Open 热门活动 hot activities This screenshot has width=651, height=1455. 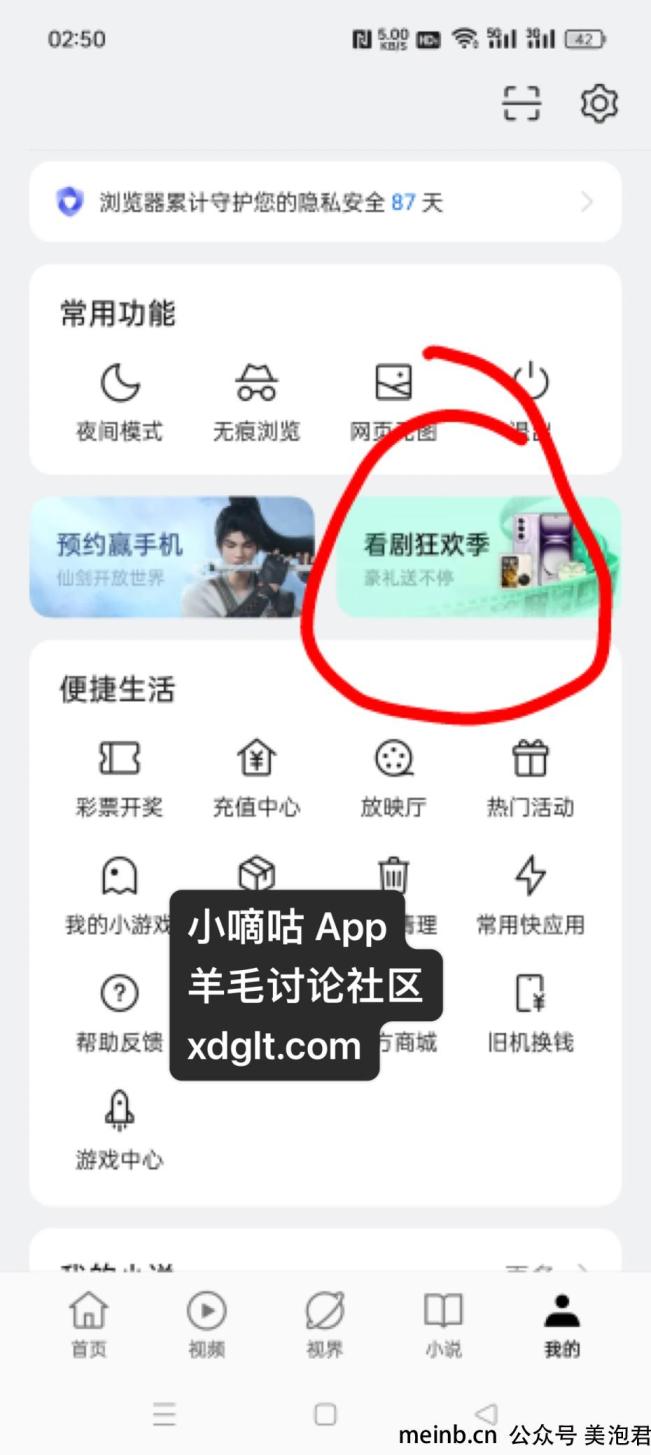530,779
